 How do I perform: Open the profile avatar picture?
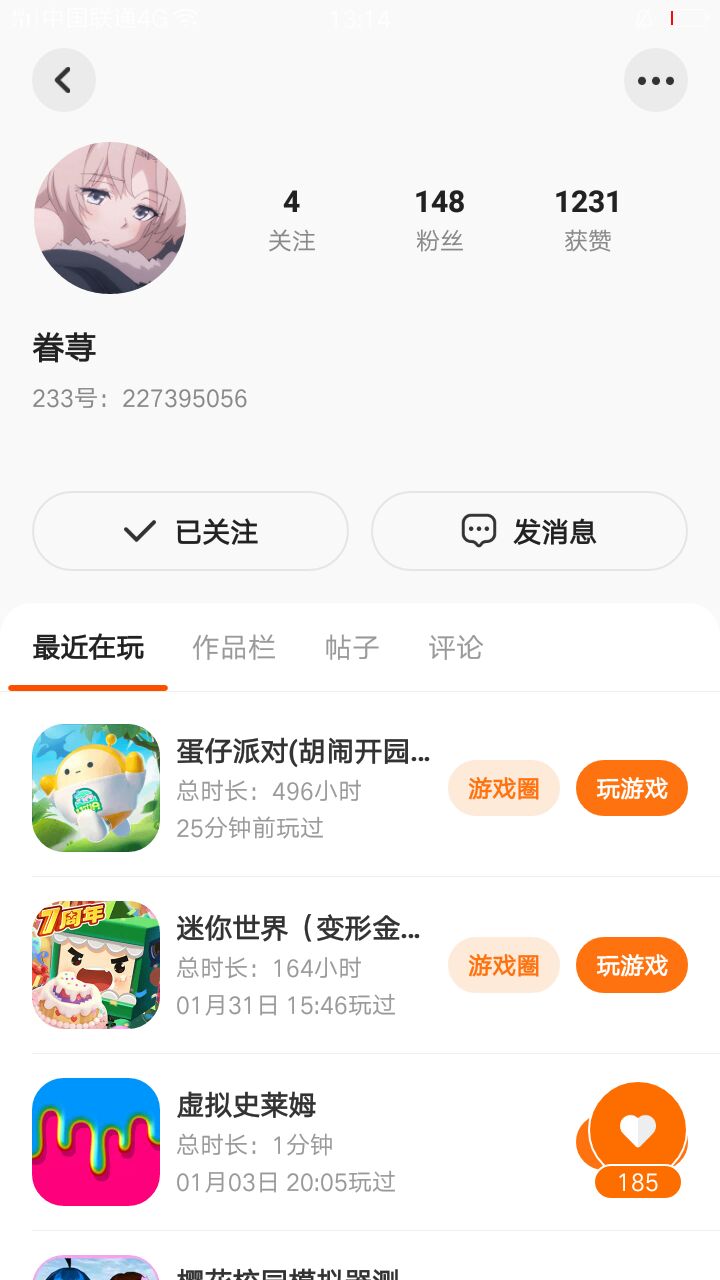110,217
